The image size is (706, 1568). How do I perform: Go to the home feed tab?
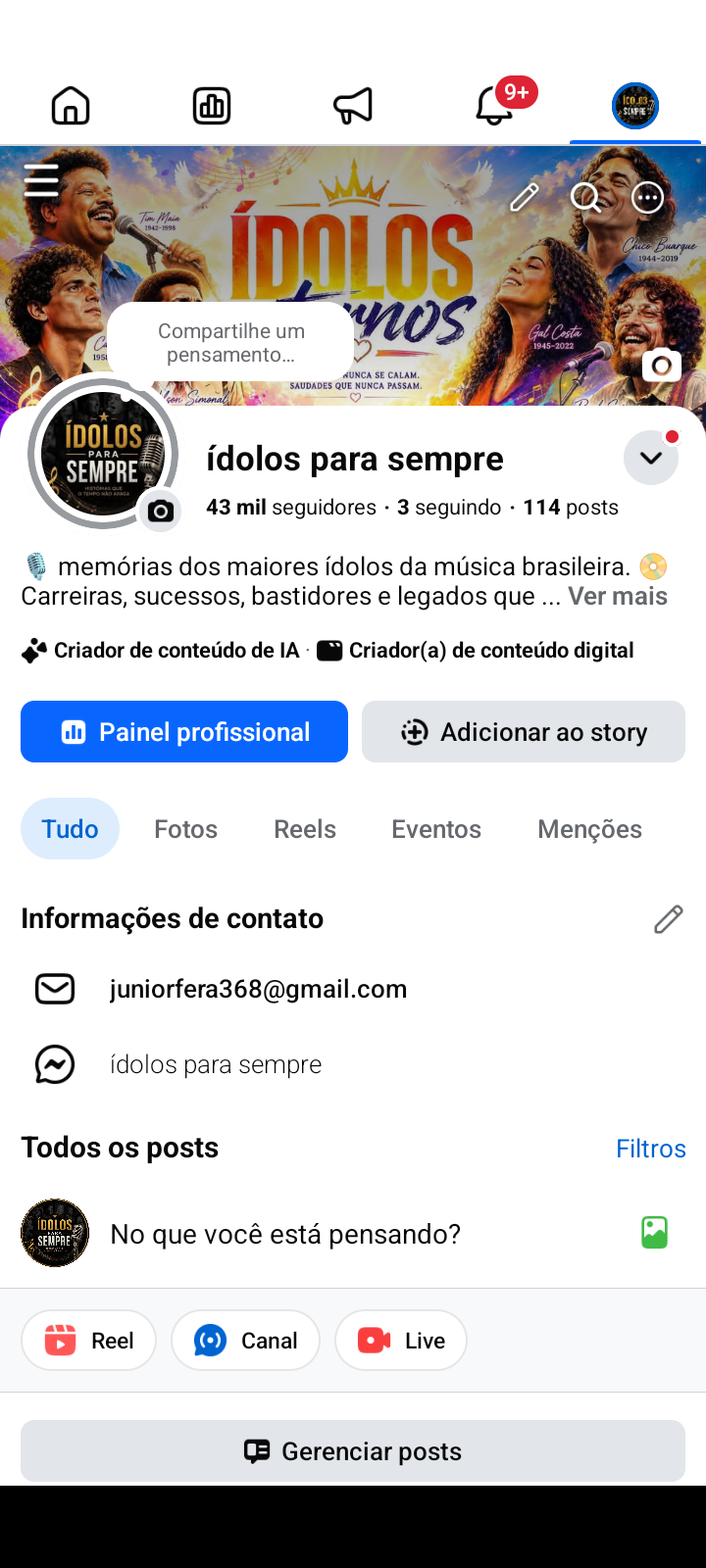click(71, 106)
